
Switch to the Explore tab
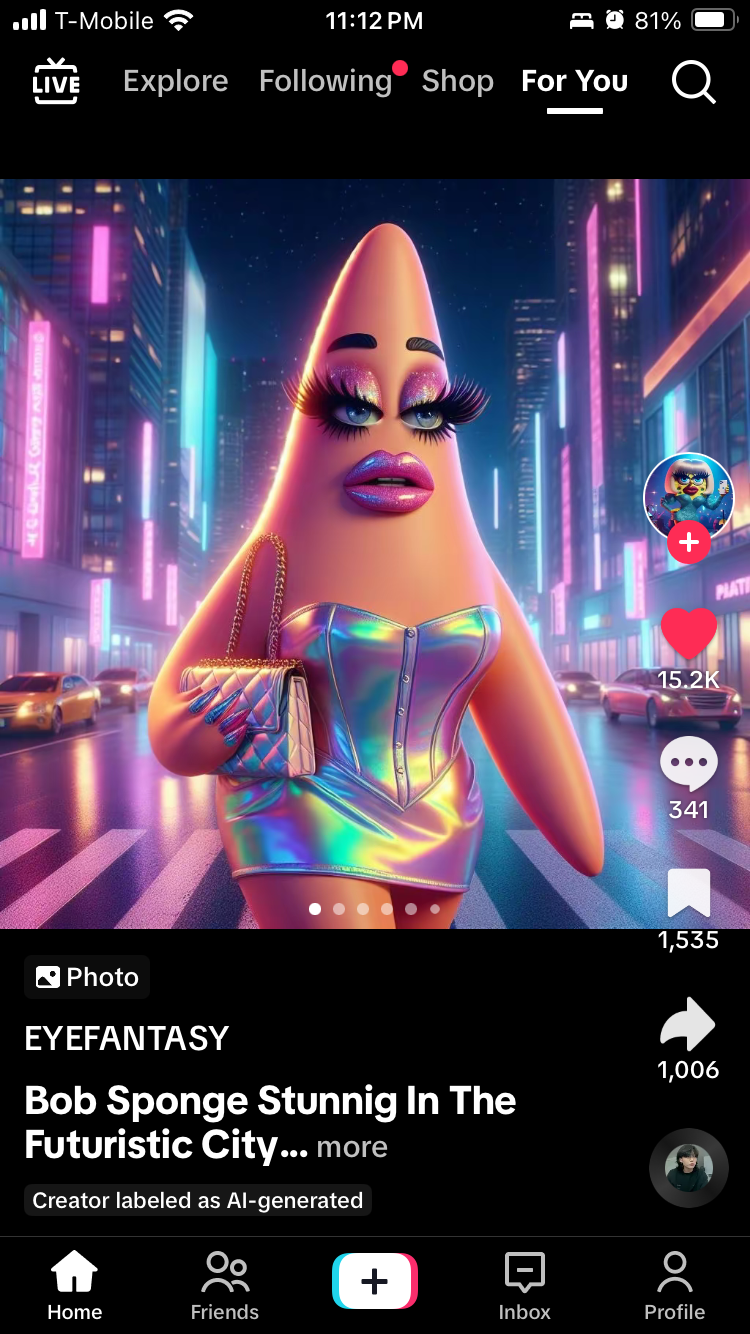[176, 82]
